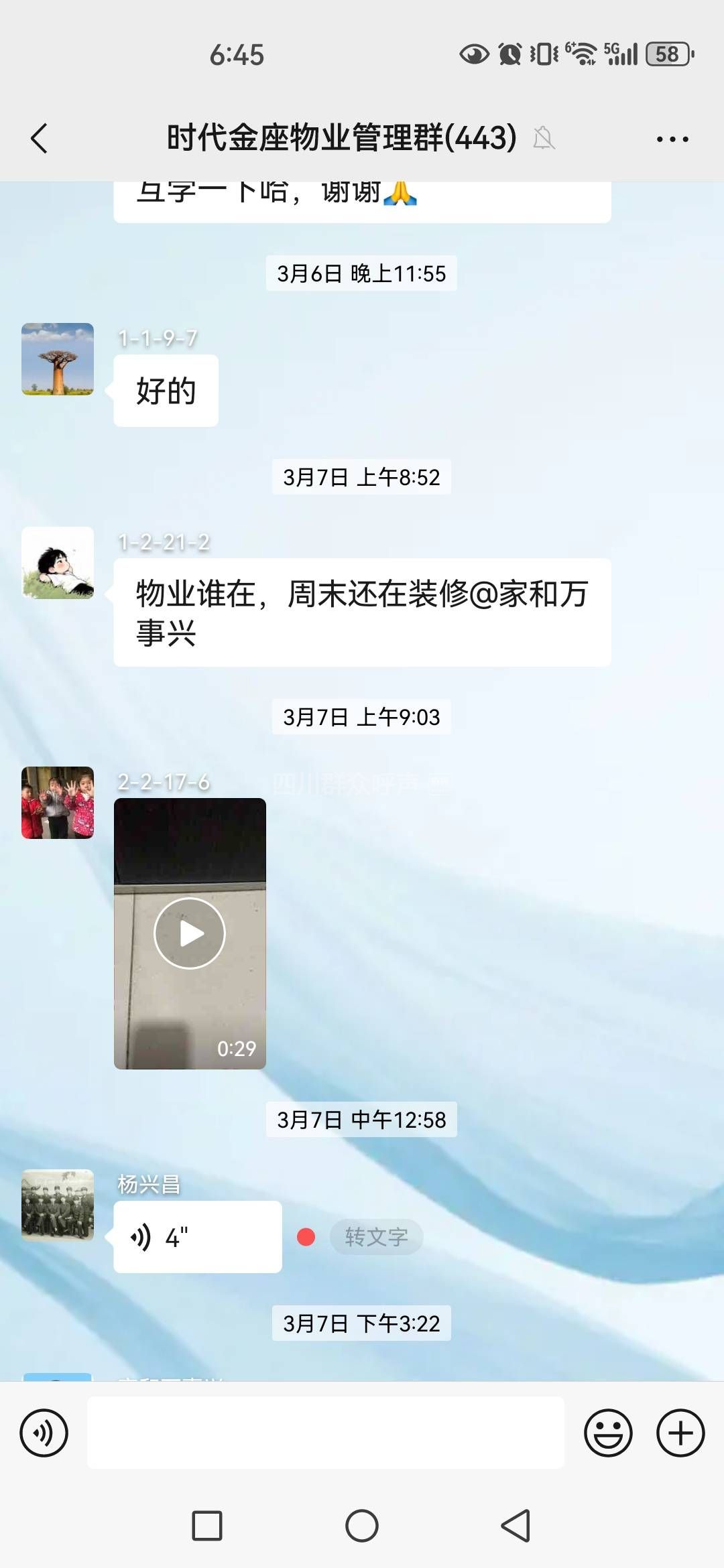Play the 0:29 video from 2-2-17-6
The image size is (724, 1568).
click(190, 933)
